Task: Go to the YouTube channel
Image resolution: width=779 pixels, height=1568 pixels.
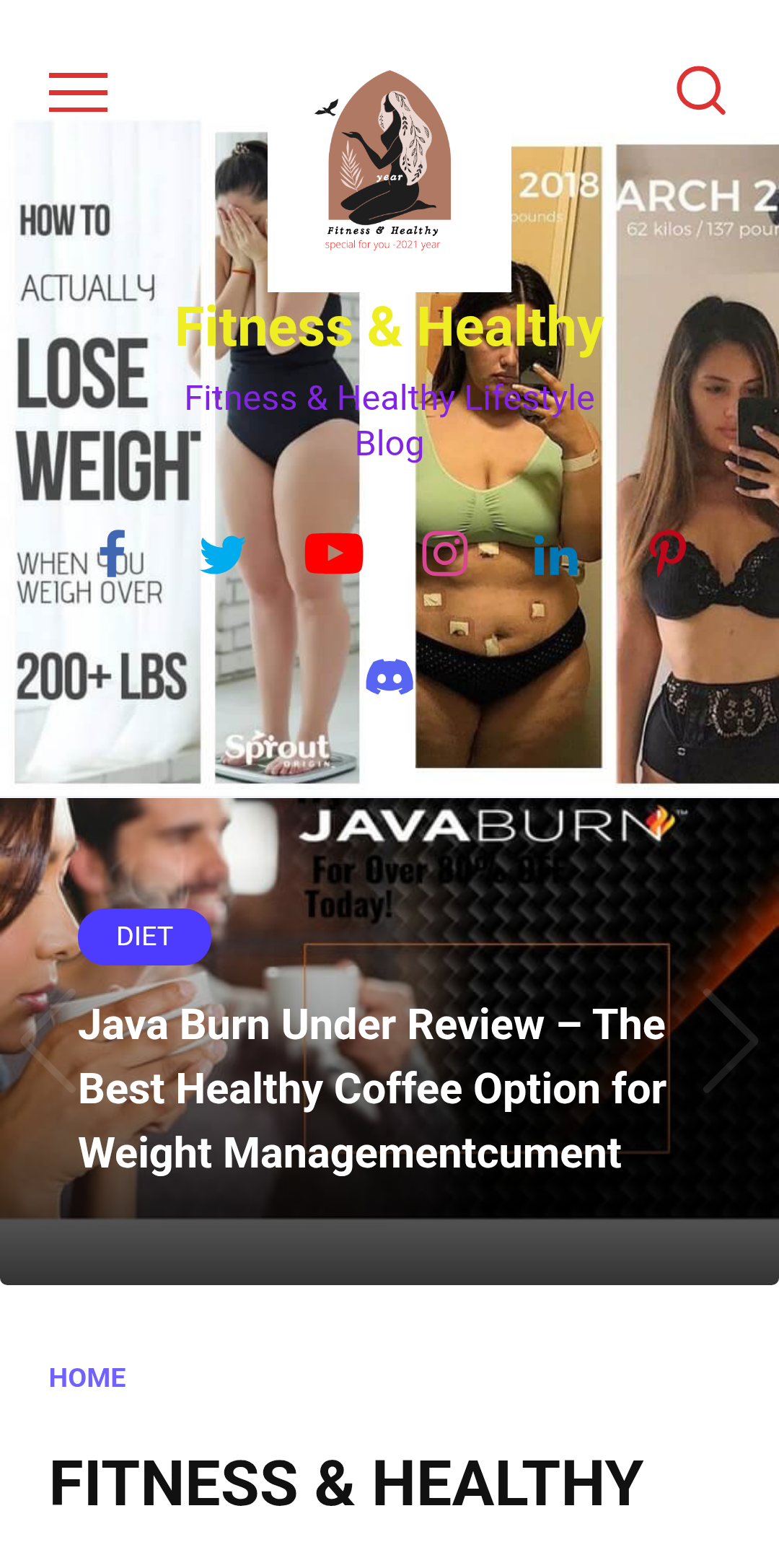Action: [x=334, y=553]
